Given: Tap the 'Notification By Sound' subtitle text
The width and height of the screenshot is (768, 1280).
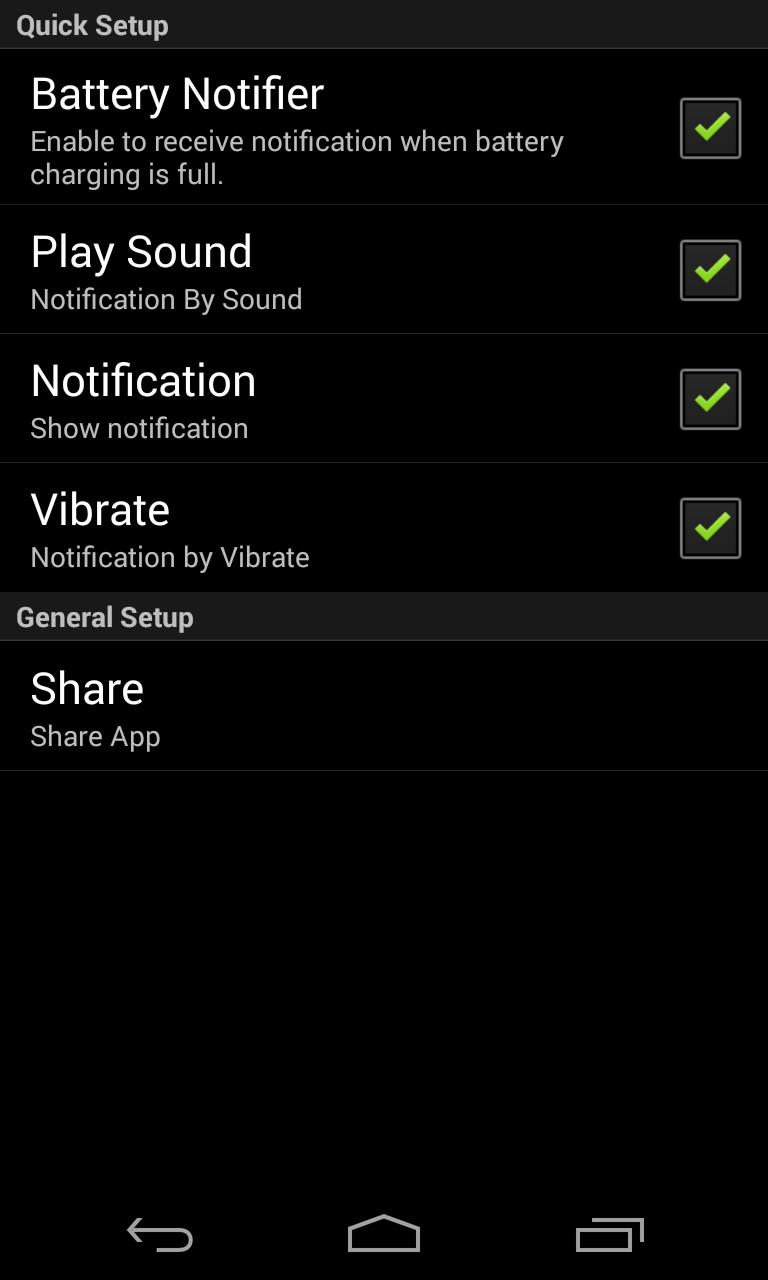Looking at the screenshot, I should [x=166, y=299].
